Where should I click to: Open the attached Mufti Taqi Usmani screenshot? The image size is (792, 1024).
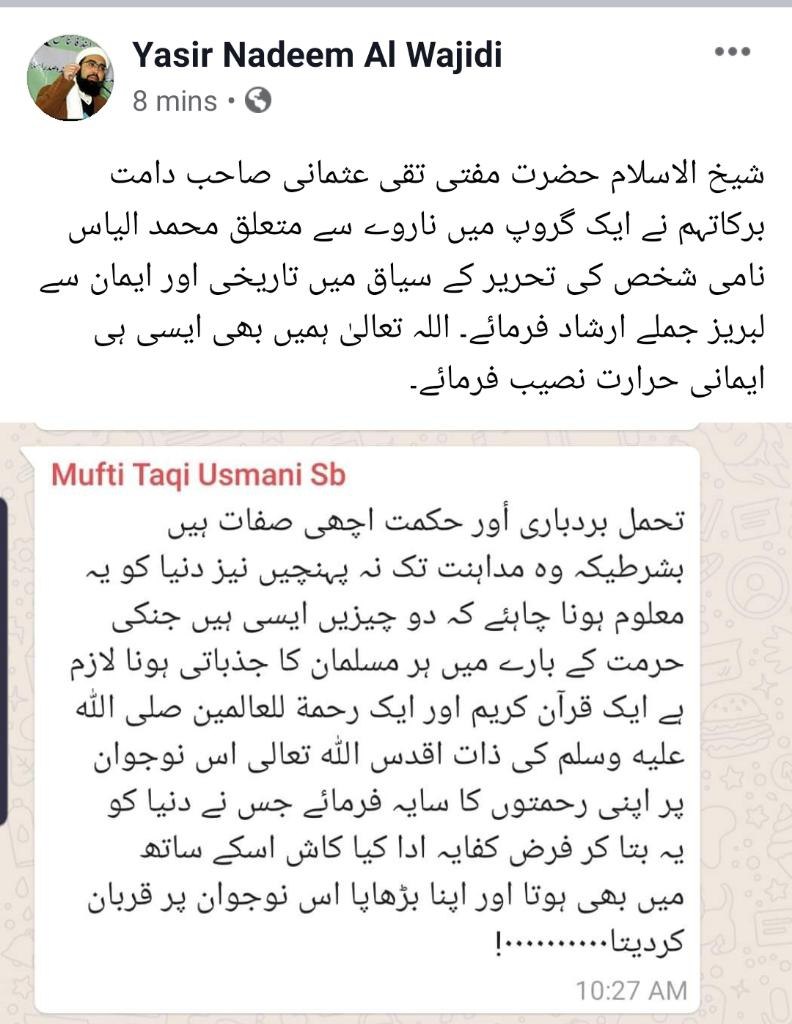click(396, 720)
